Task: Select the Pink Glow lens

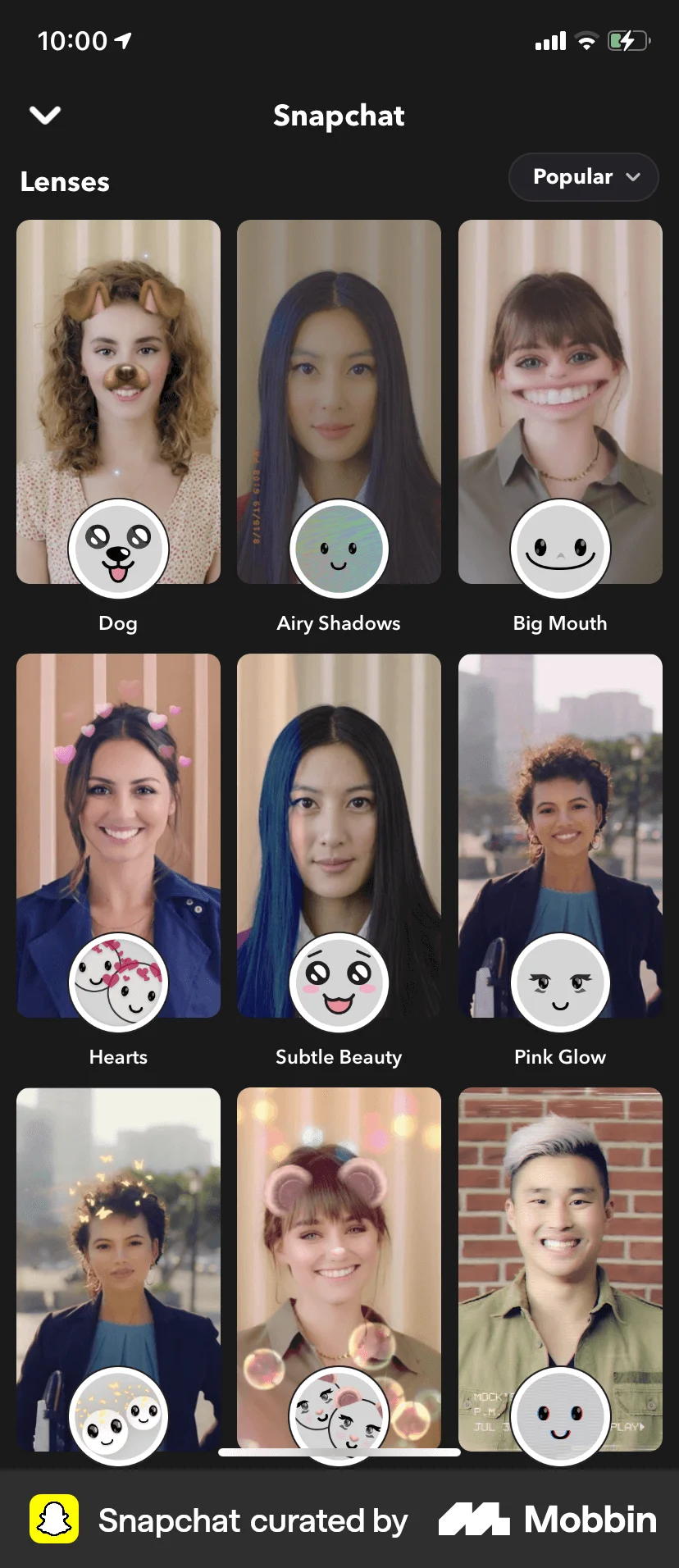Action: [x=560, y=835]
